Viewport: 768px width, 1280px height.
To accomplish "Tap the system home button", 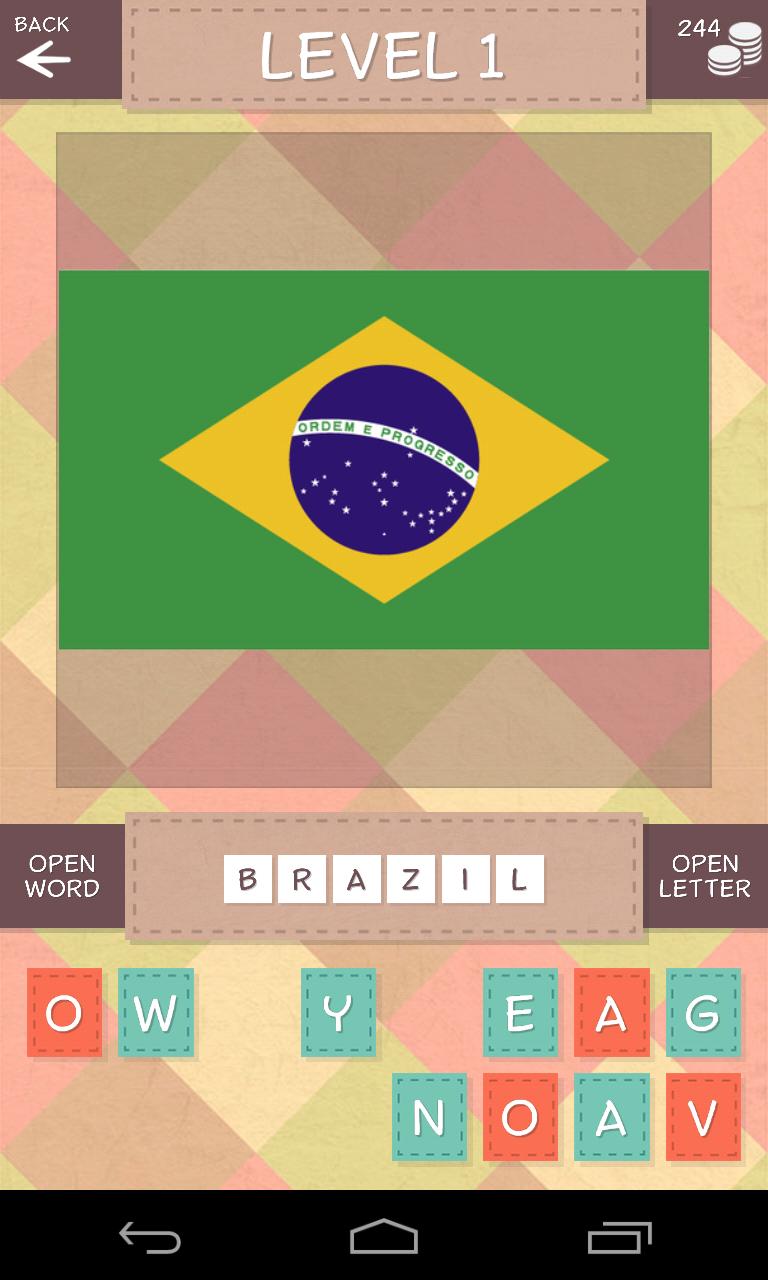I will [x=384, y=1237].
